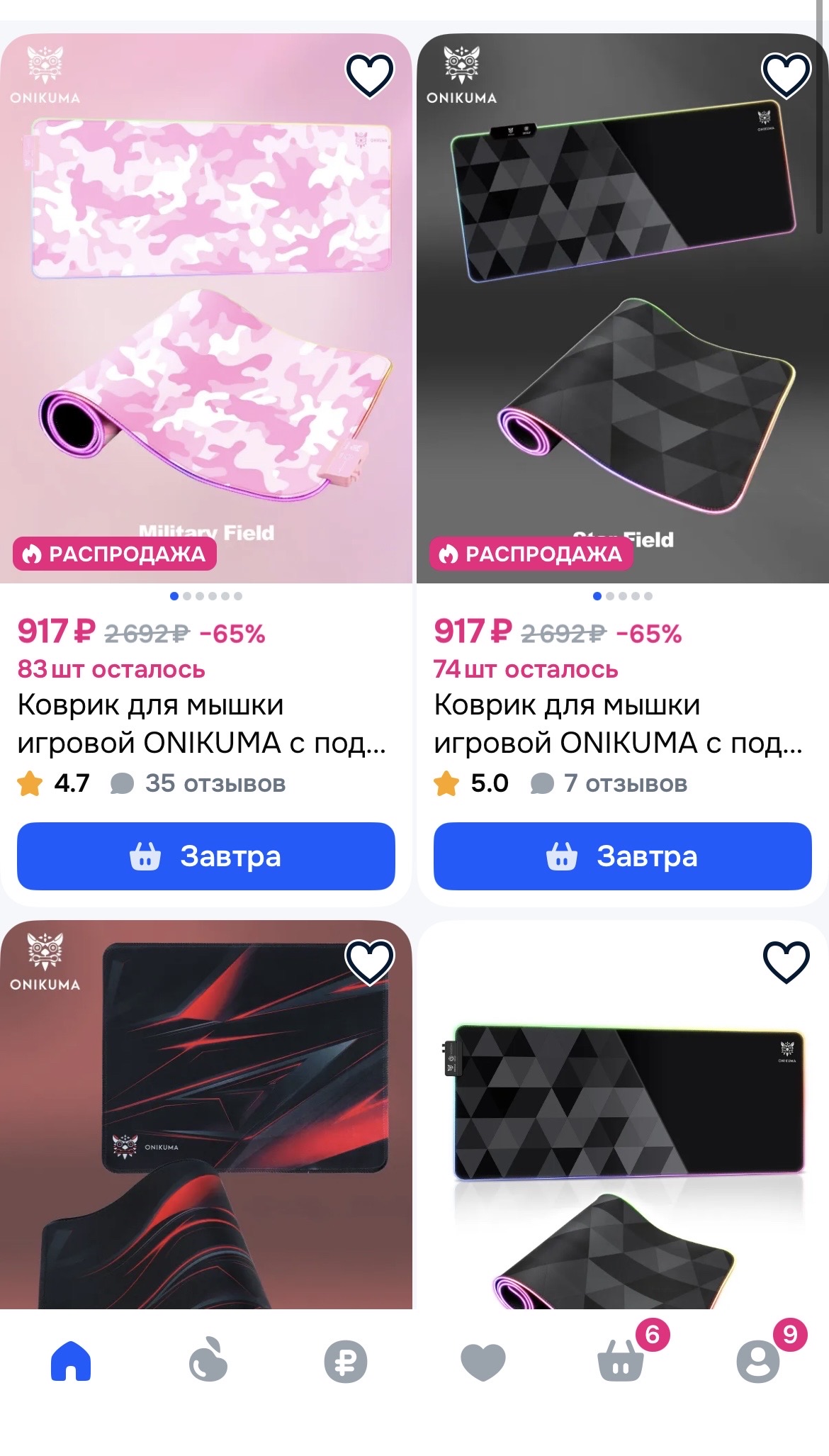The height and width of the screenshot is (1456, 829).
Task: Open the black mousepad with 5.0 rating
Action: coord(622,319)
